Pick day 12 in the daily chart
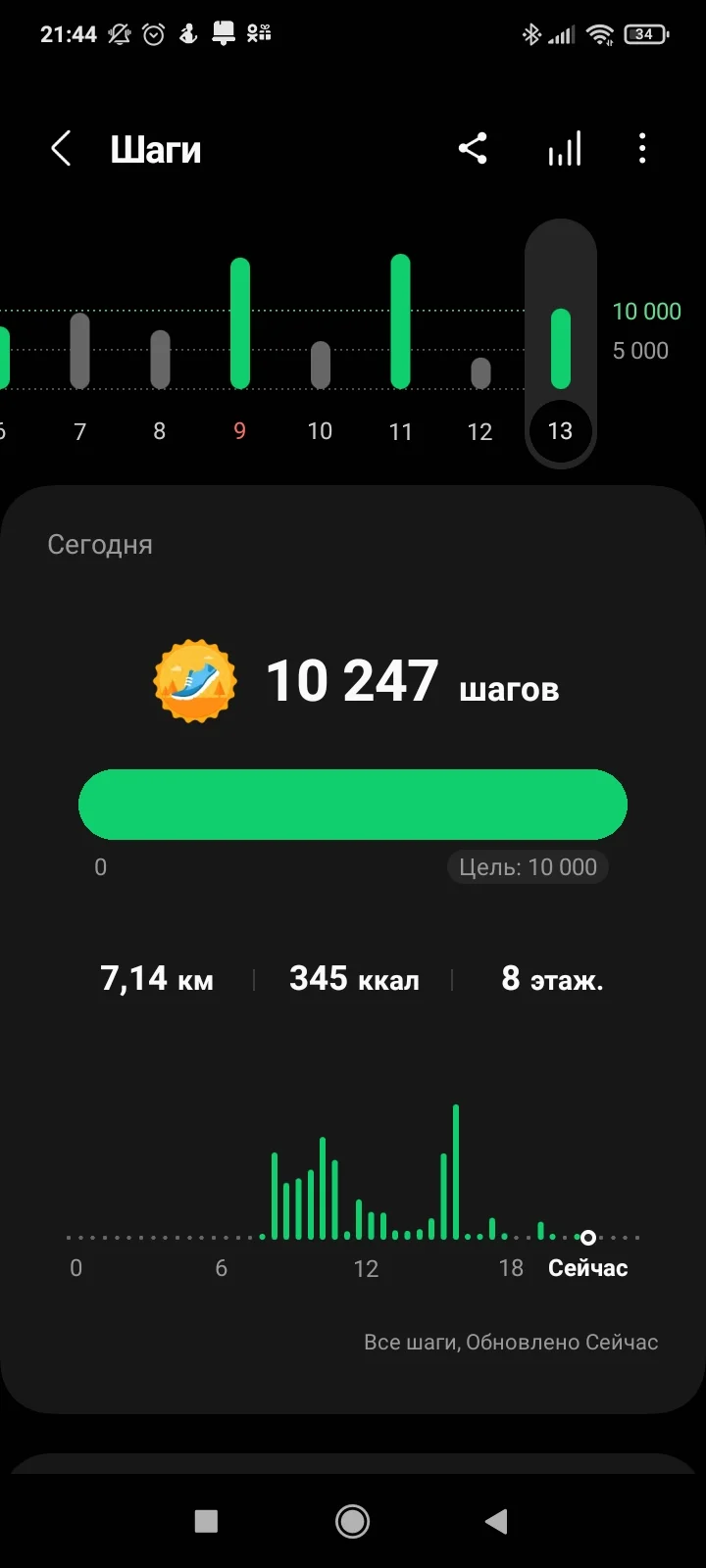The width and height of the screenshot is (706, 1568). point(480,374)
